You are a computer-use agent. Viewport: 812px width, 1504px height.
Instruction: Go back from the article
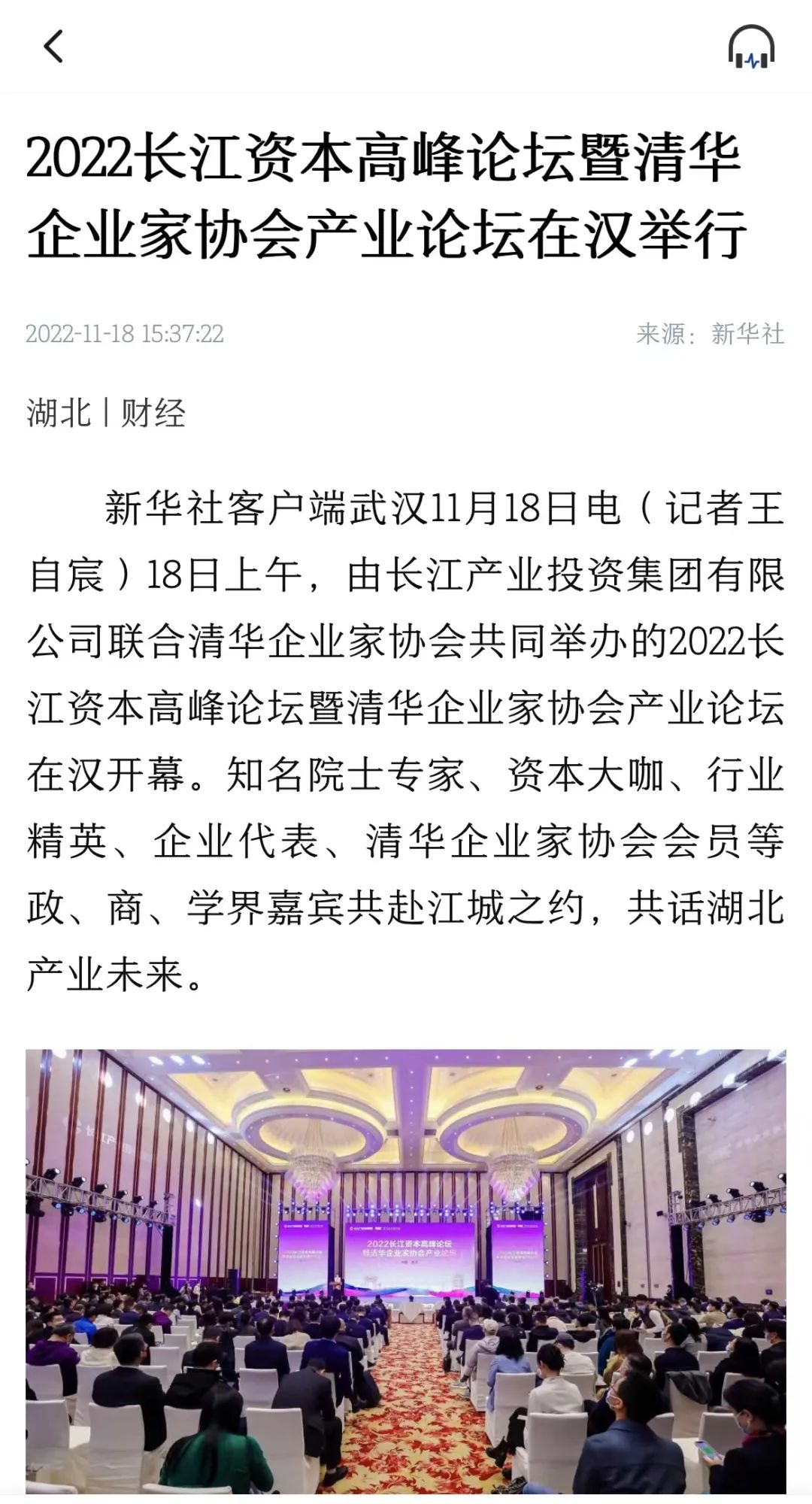point(53,47)
